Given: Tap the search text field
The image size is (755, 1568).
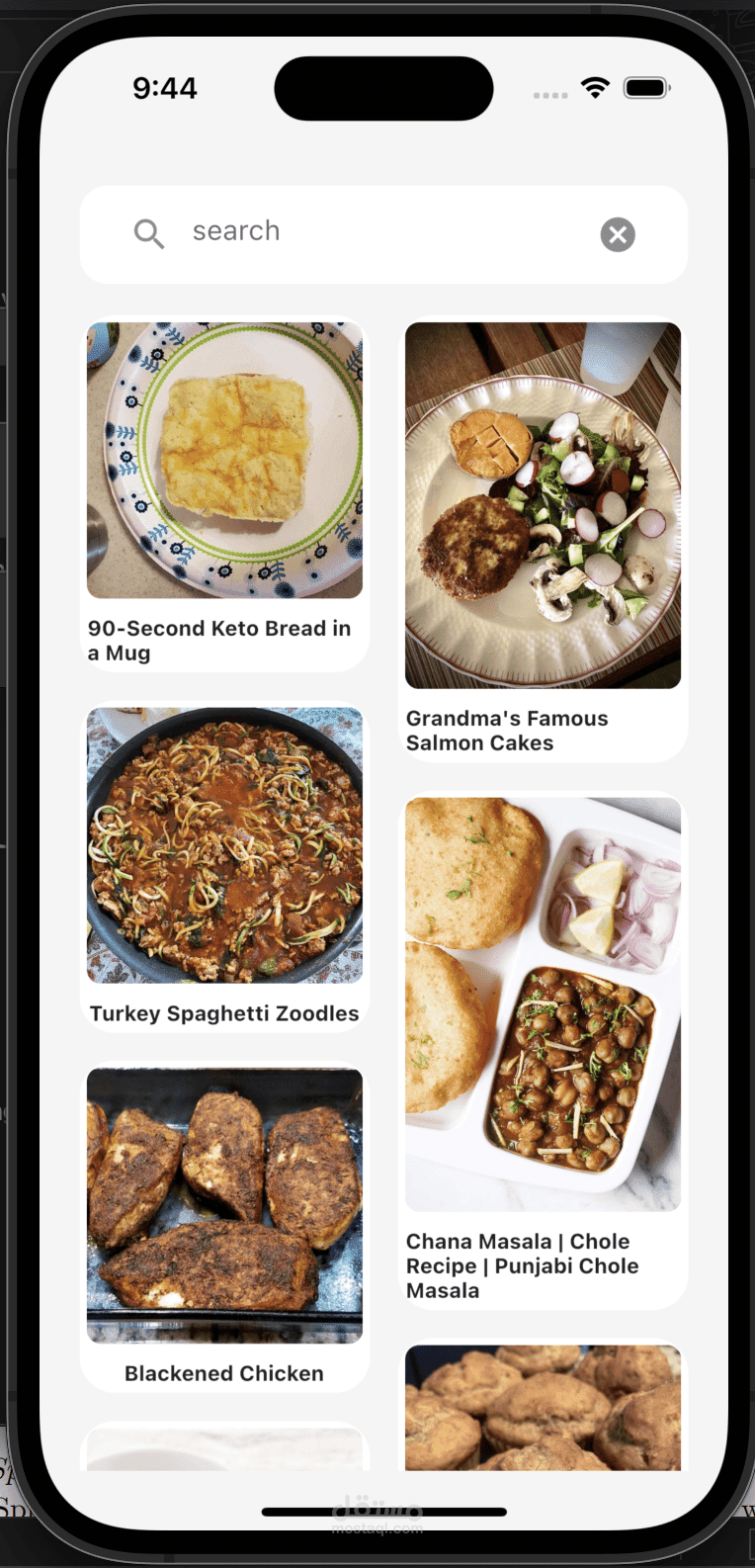Looking at the screenshot, I should click(383, 234).
